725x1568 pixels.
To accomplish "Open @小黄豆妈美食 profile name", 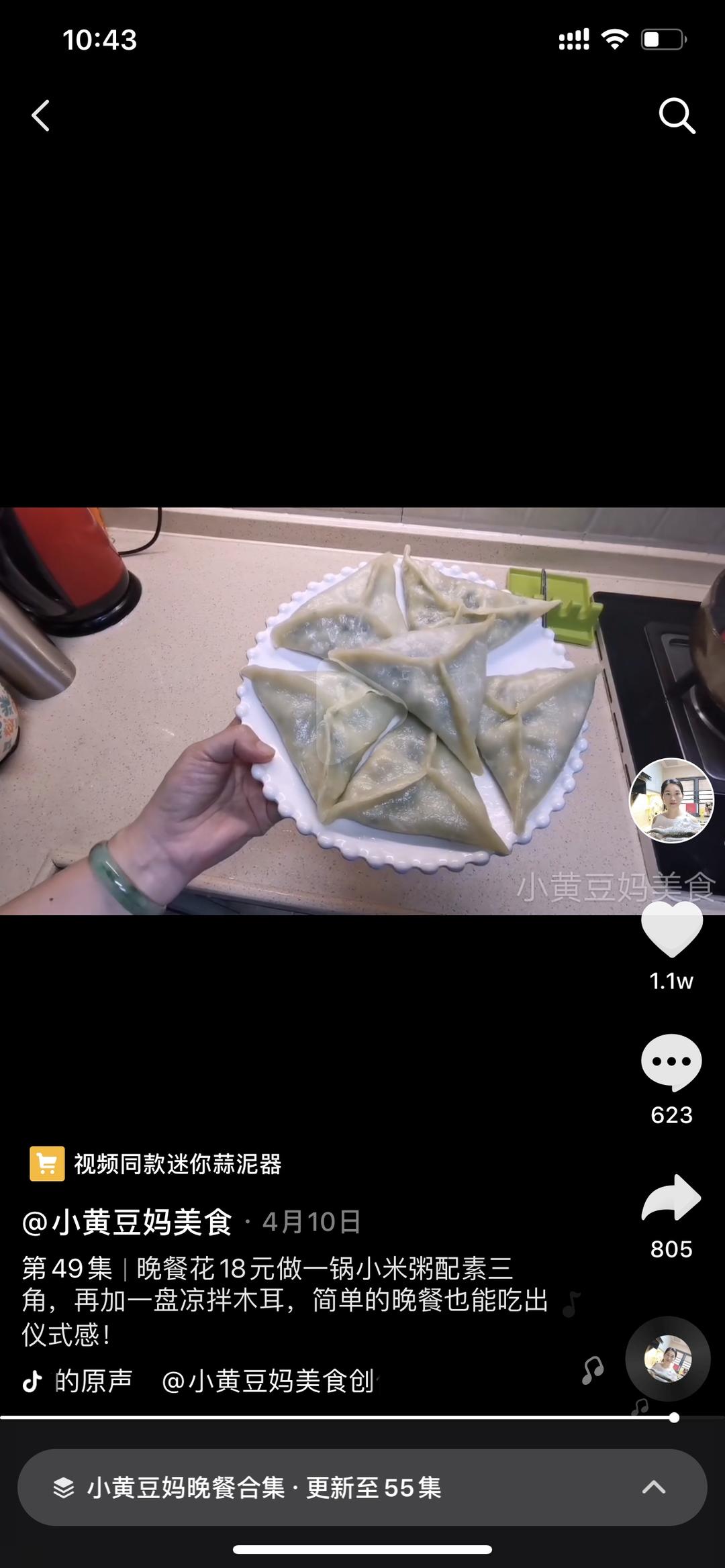I will (127, 1222).
